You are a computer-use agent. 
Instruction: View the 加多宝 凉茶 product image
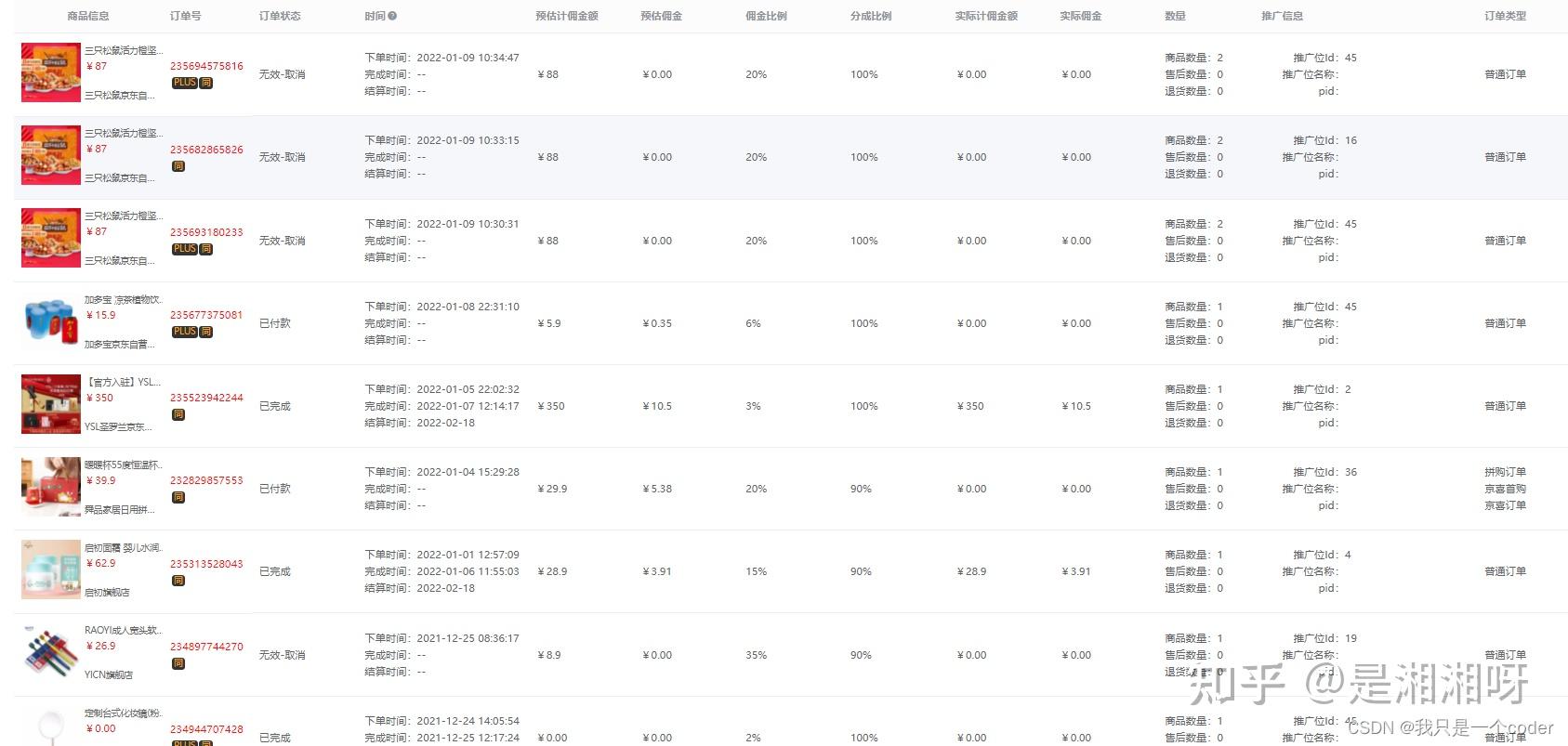50,322
